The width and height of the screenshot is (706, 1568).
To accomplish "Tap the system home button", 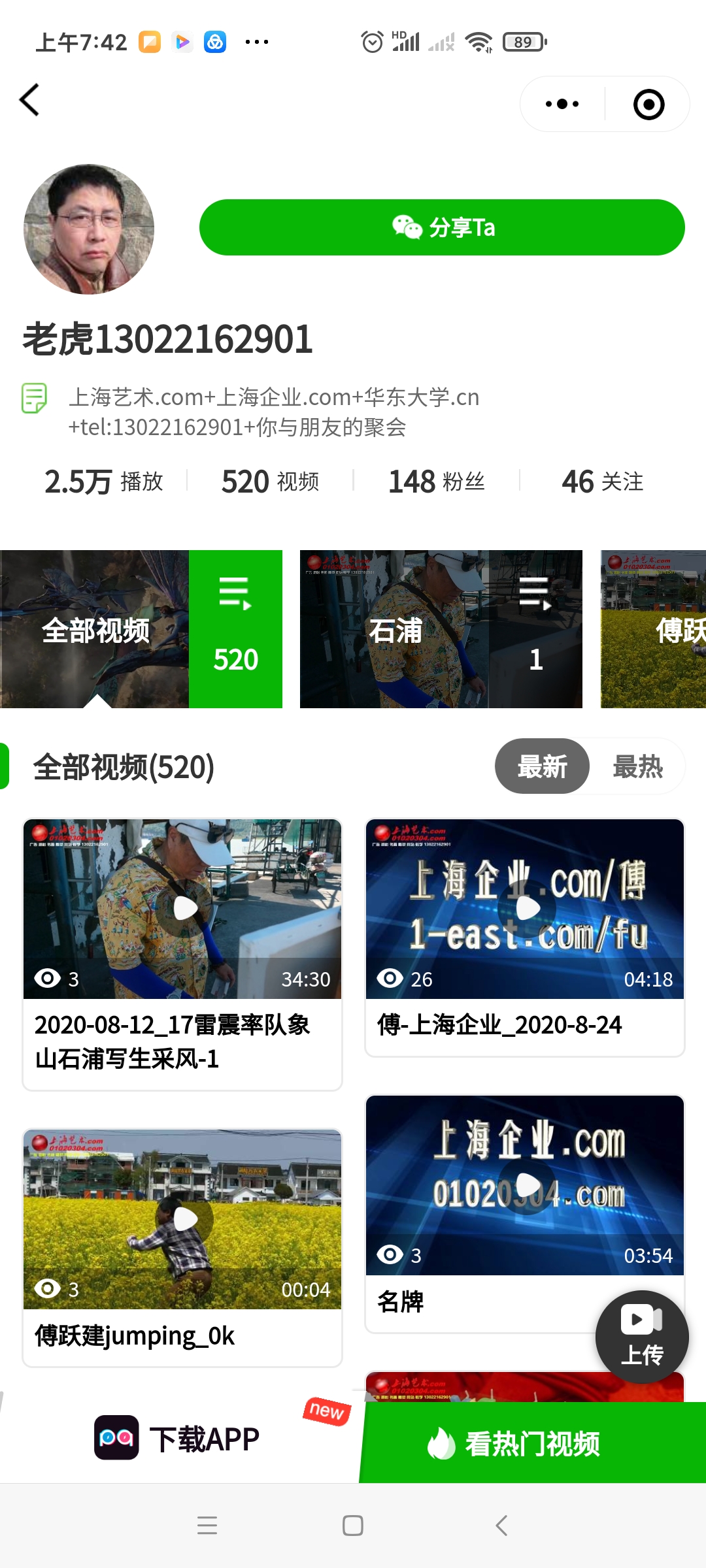I will 353,1526.
